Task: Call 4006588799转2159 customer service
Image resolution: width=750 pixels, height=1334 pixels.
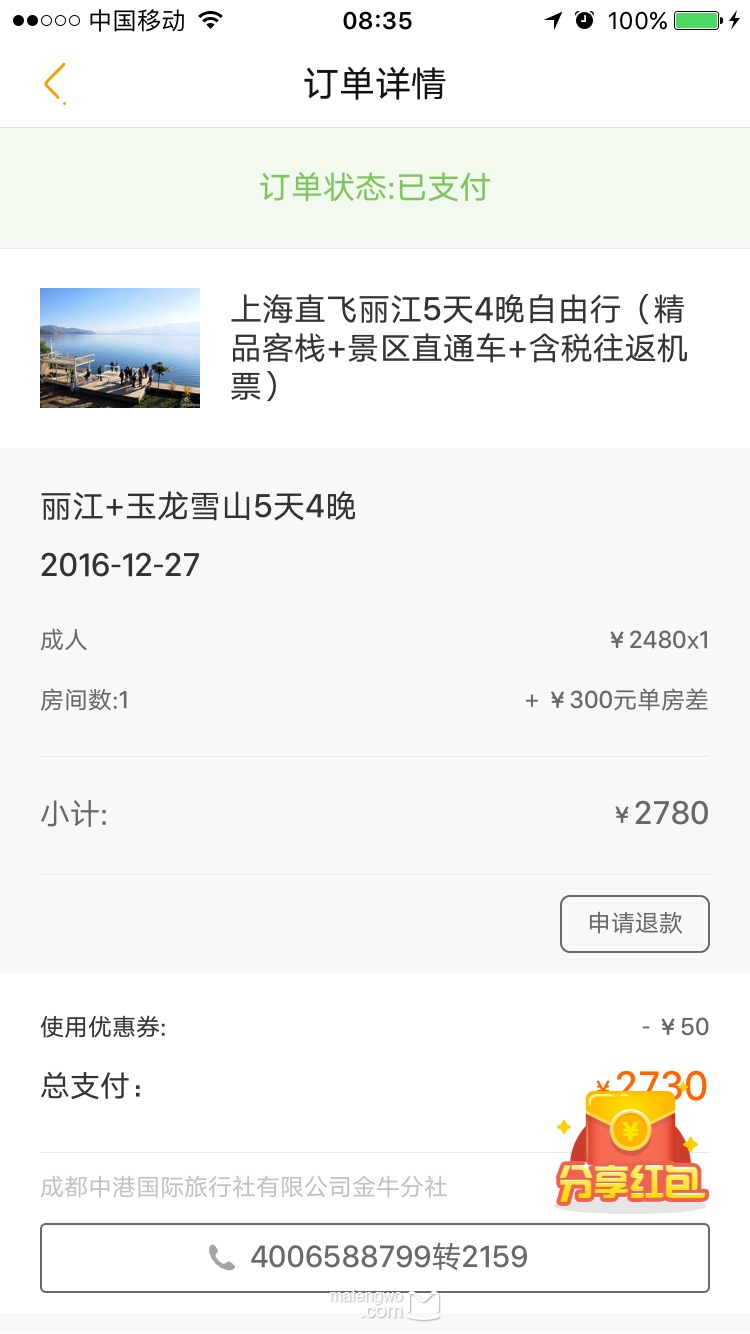Action: pos(374,1257)
